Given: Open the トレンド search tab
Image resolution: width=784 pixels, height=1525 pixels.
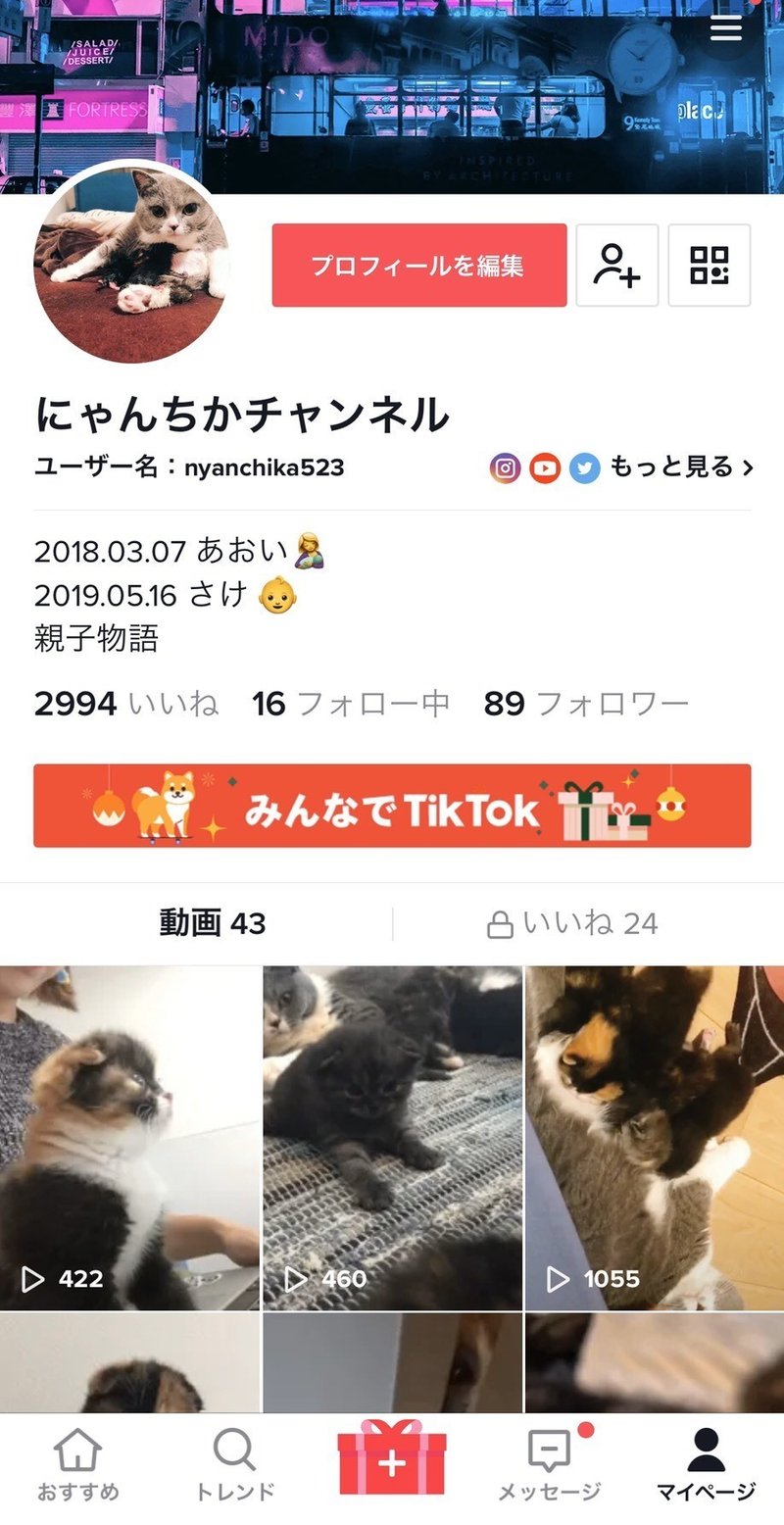Looking at the screenshot, I should pyautogui.click(x=235, y=1465).
